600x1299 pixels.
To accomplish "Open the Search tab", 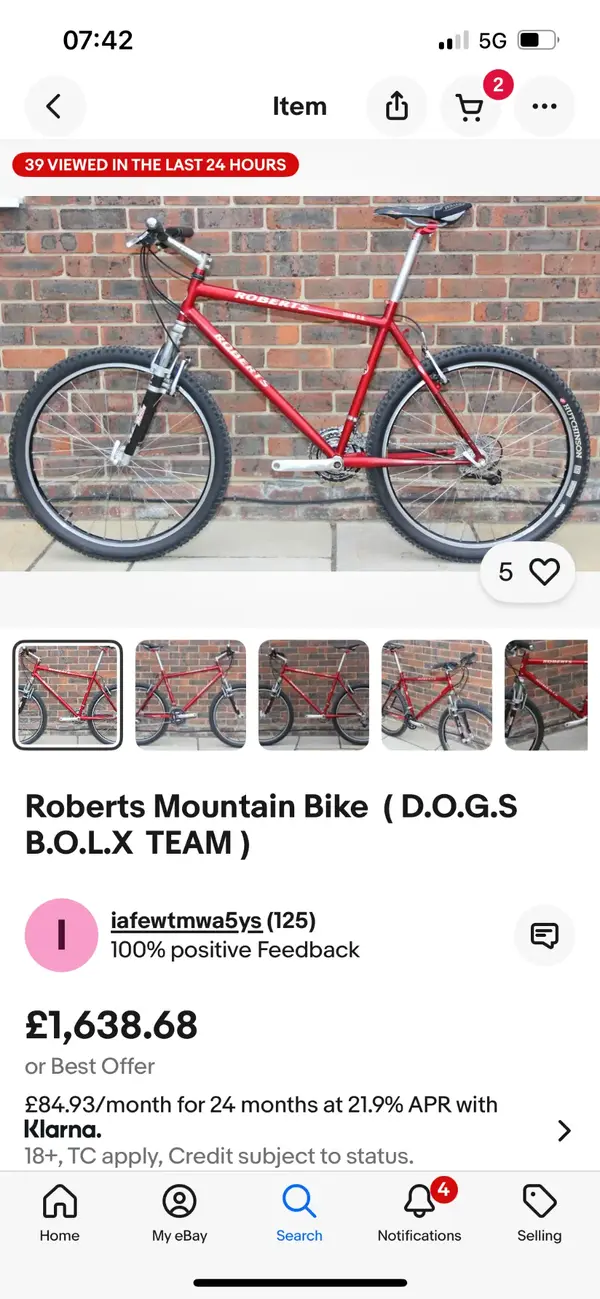I will (299, 1212).
